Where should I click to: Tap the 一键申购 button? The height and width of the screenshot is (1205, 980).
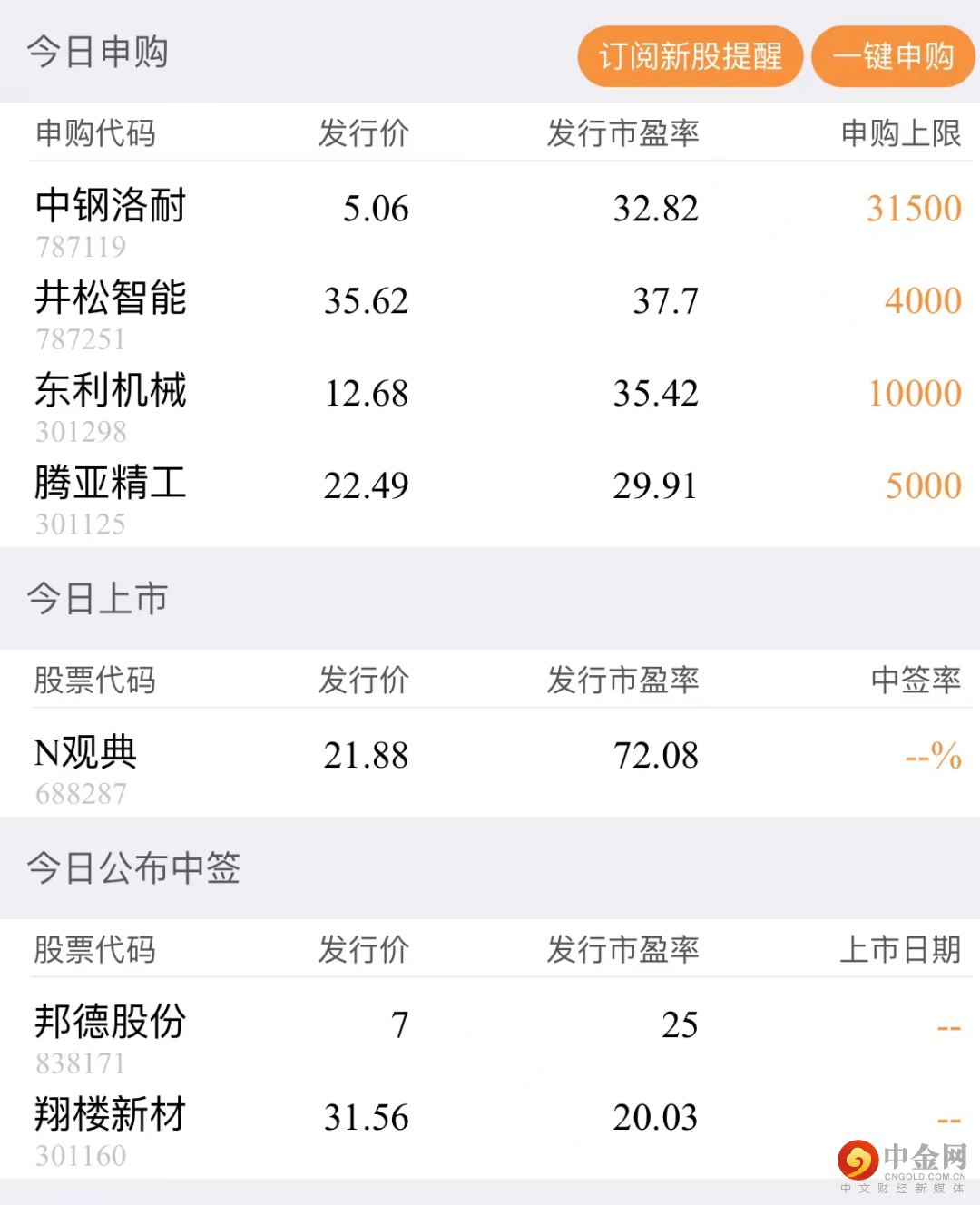tap(893, 57)
